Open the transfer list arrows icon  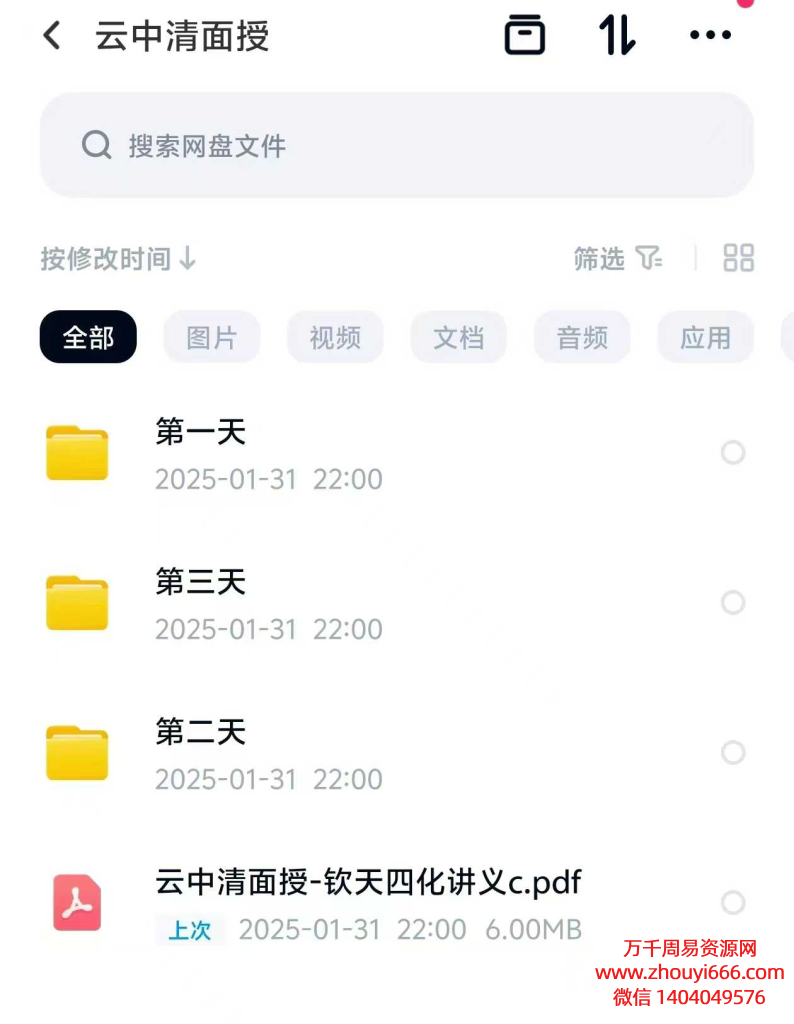(617, 36)
